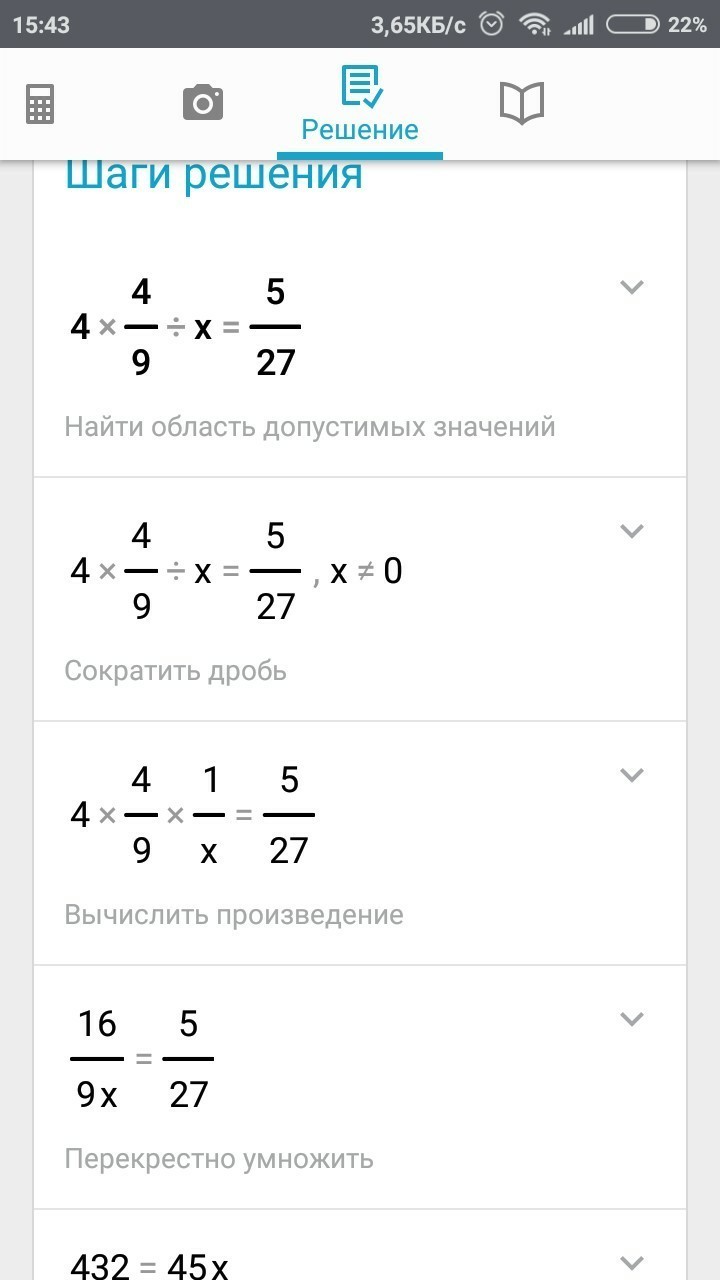
Task: Switch to the calculator tab
Action: click(40, 103)
